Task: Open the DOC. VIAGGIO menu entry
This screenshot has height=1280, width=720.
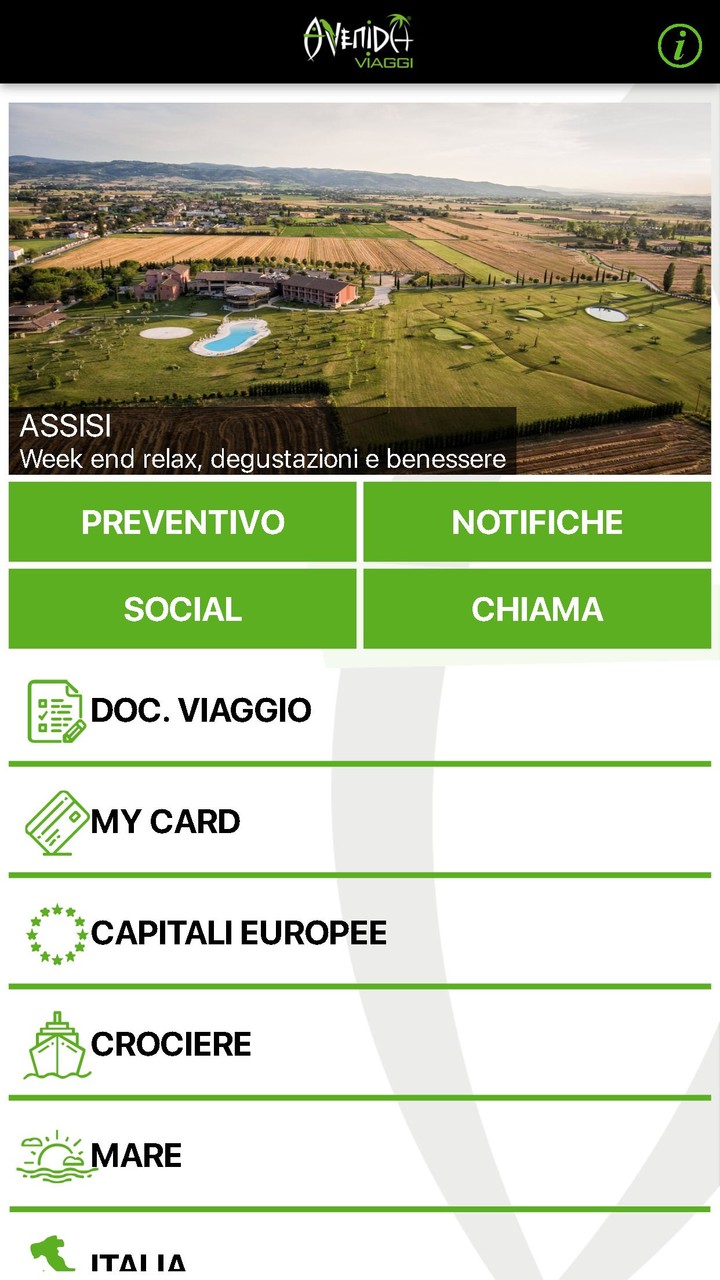Action: [x=200, y=708]
